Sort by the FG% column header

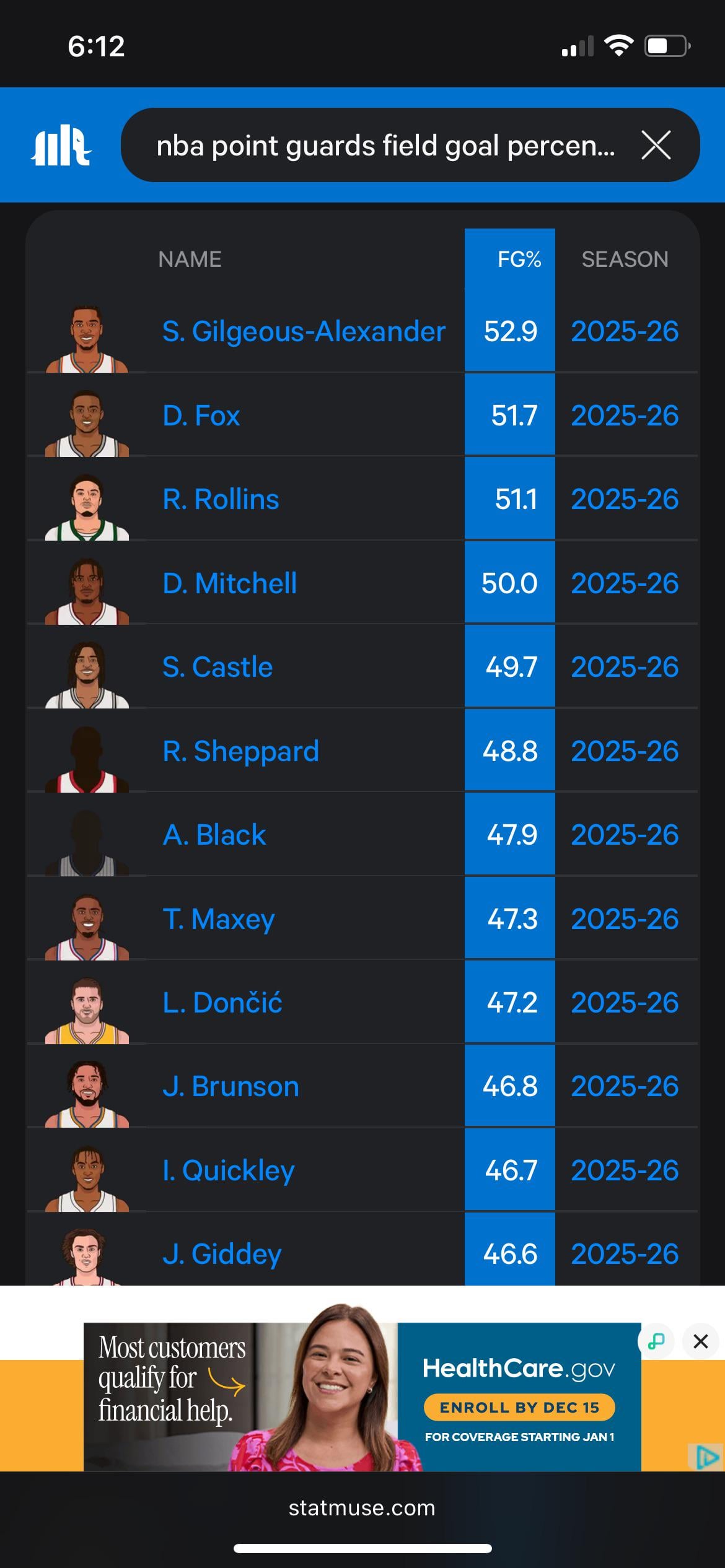(x=519, y=259)
